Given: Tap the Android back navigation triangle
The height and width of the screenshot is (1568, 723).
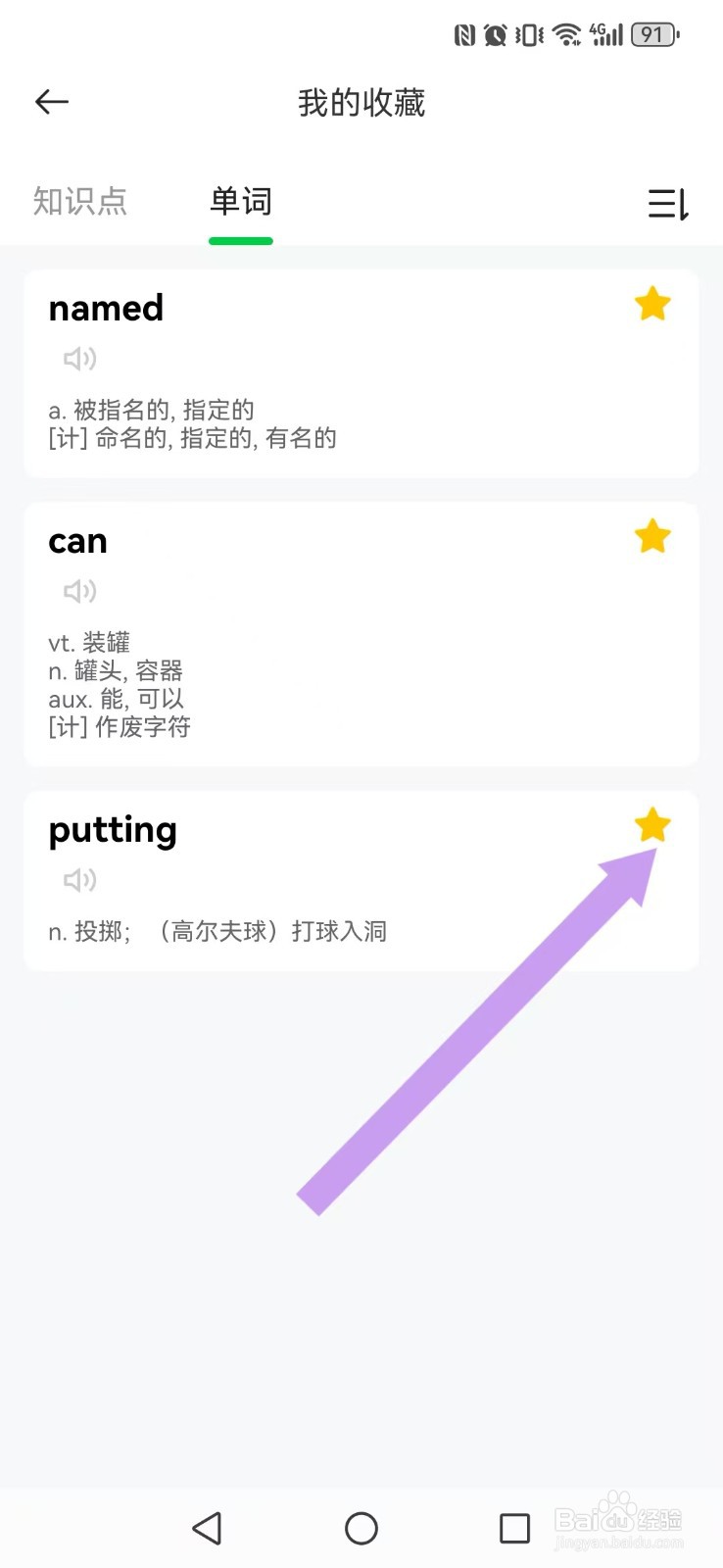Looking at the screenshot, I should tap(207, 1527).
